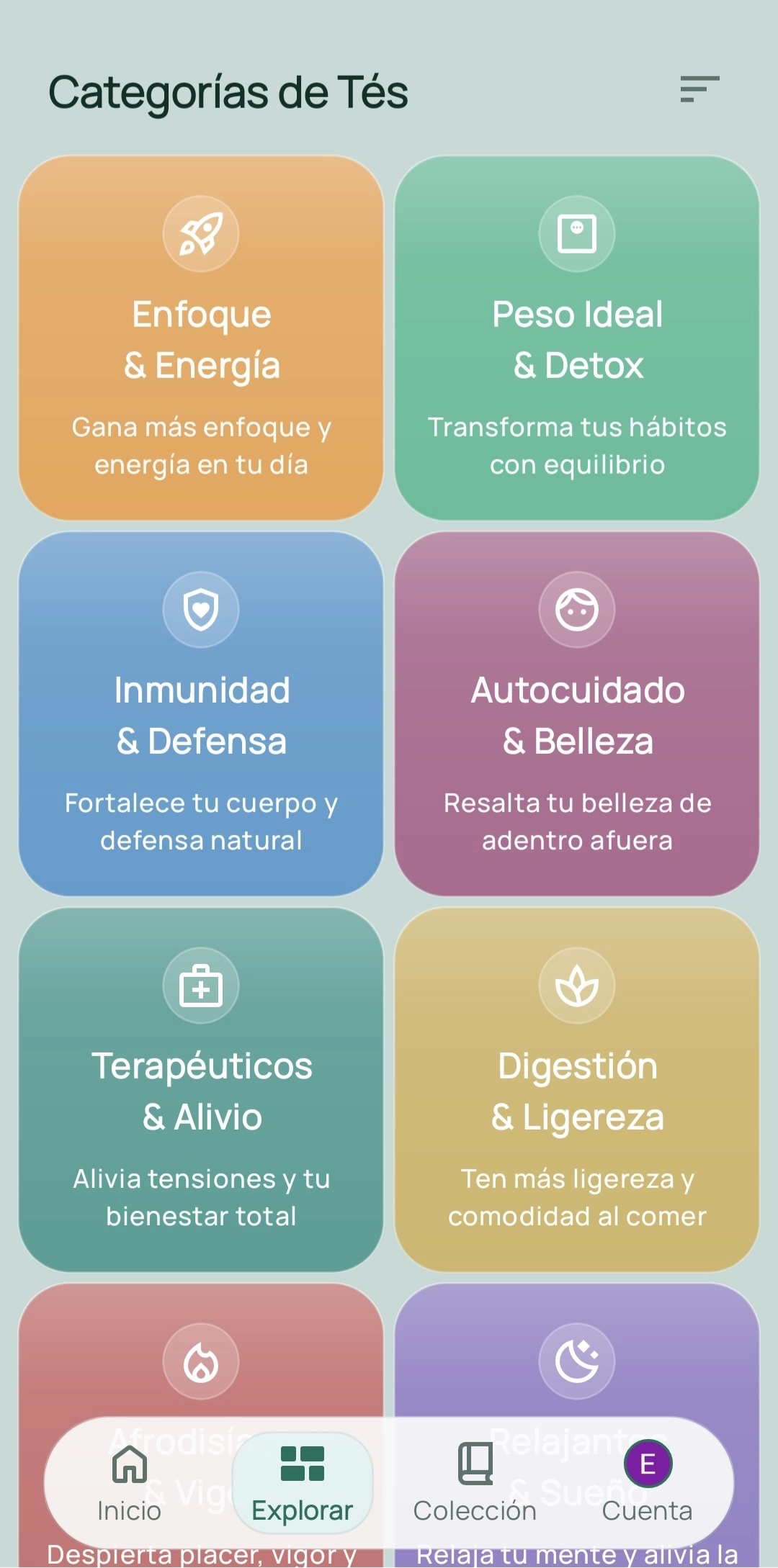Select the rocket icon on Enfoque & Energía

tap(200, 234)
